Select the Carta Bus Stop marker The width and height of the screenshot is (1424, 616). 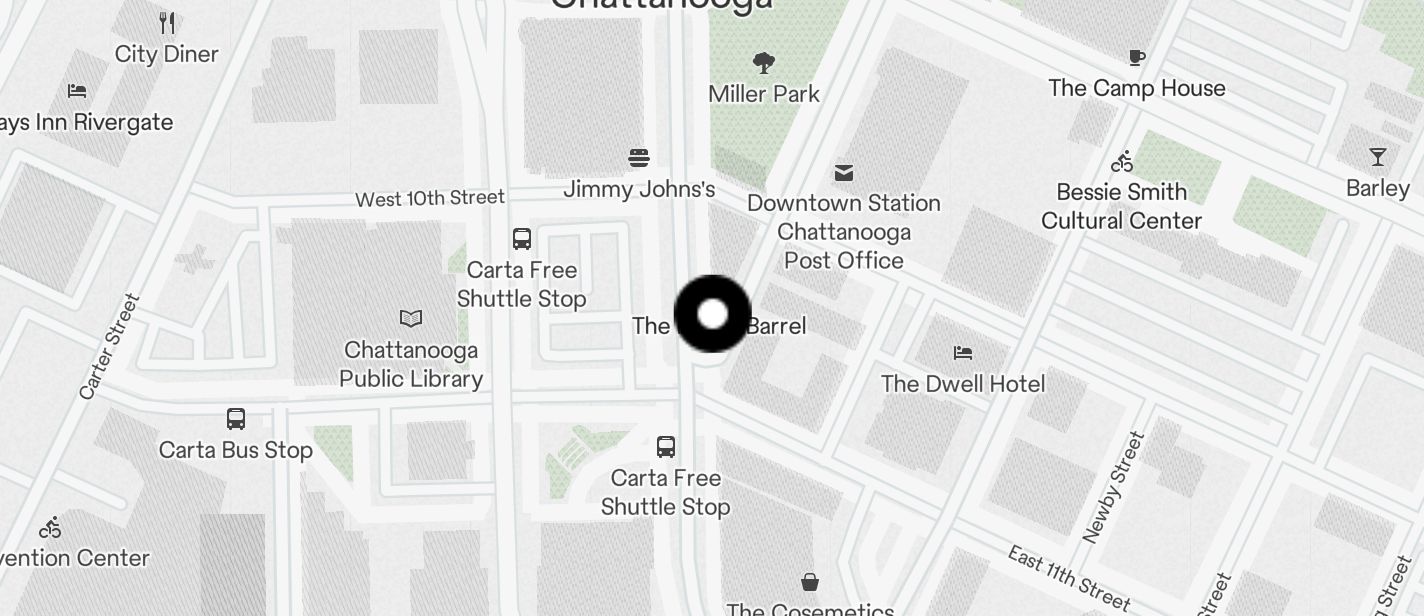[236, 419]
